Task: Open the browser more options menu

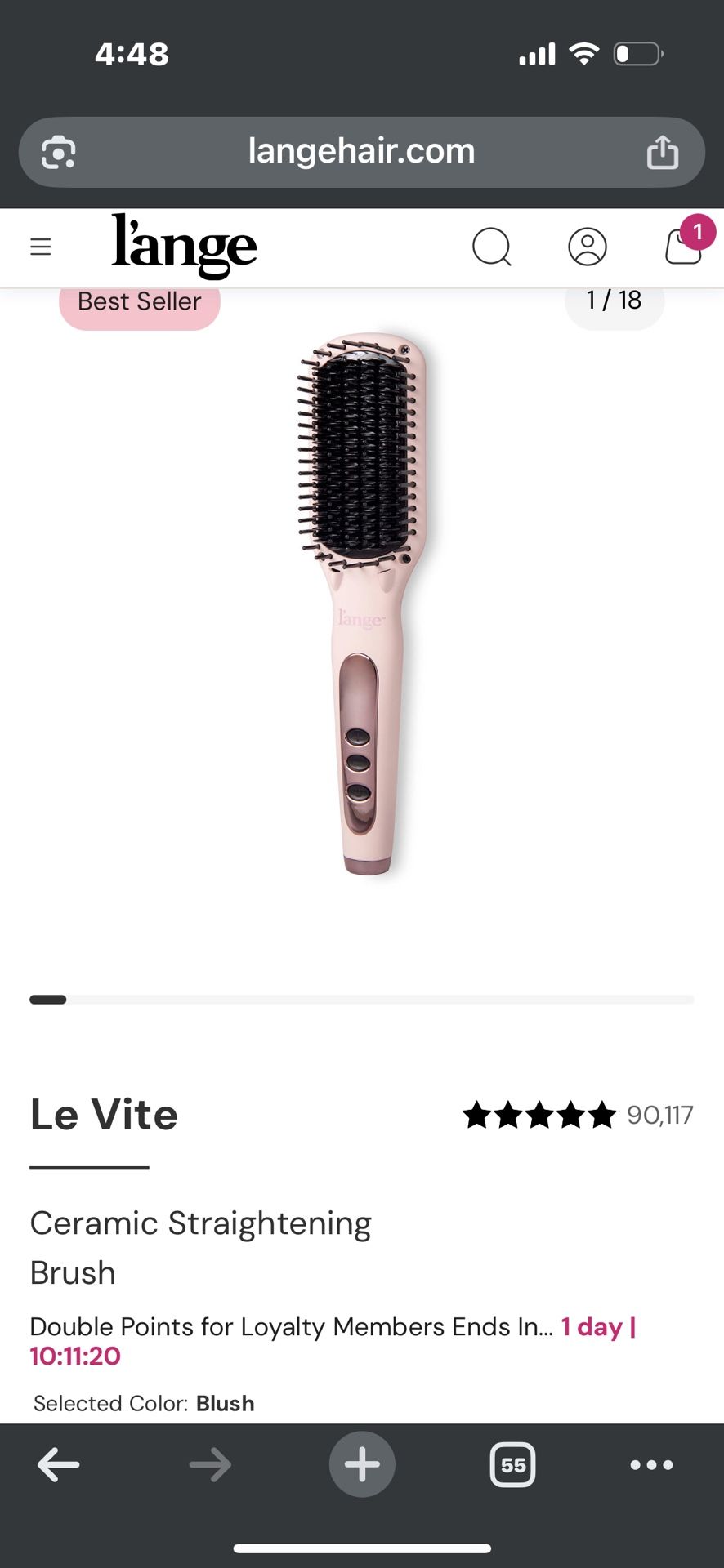Action: (651, 1464)
